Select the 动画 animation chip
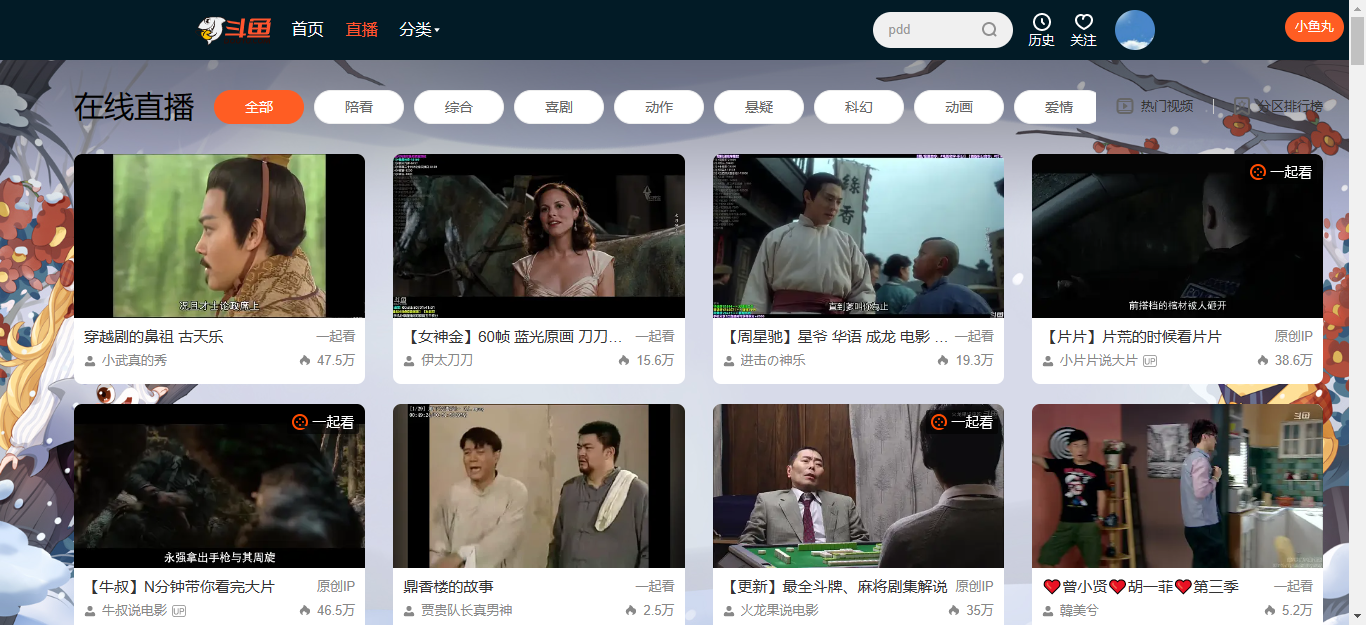The width and height of the screenshot is (1366, 625). tap(959, 107)
